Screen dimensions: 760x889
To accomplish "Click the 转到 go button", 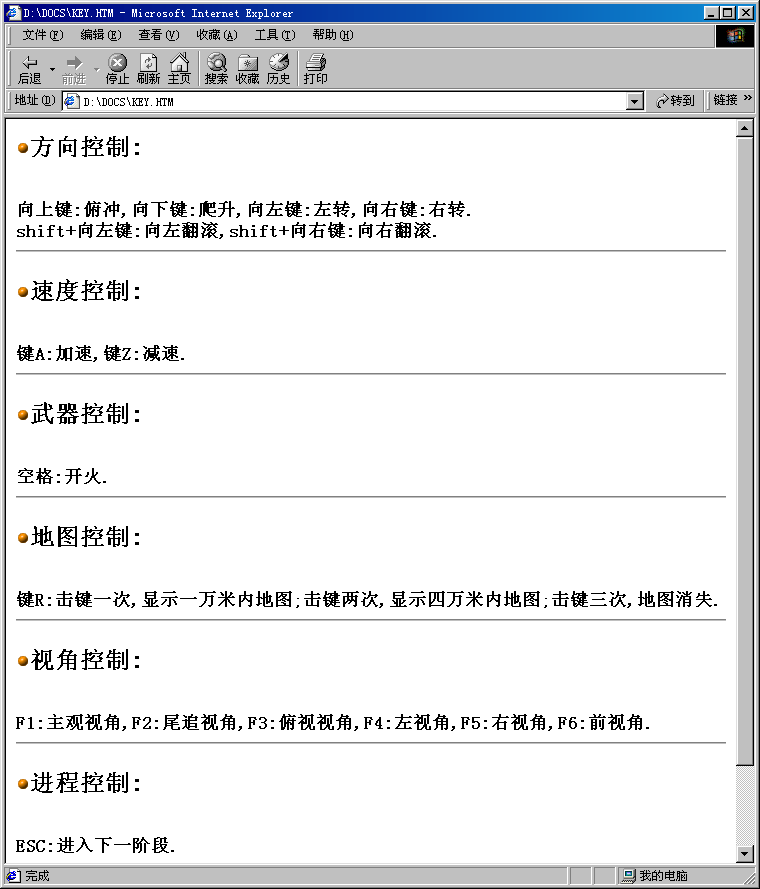I will coord(675,101).
